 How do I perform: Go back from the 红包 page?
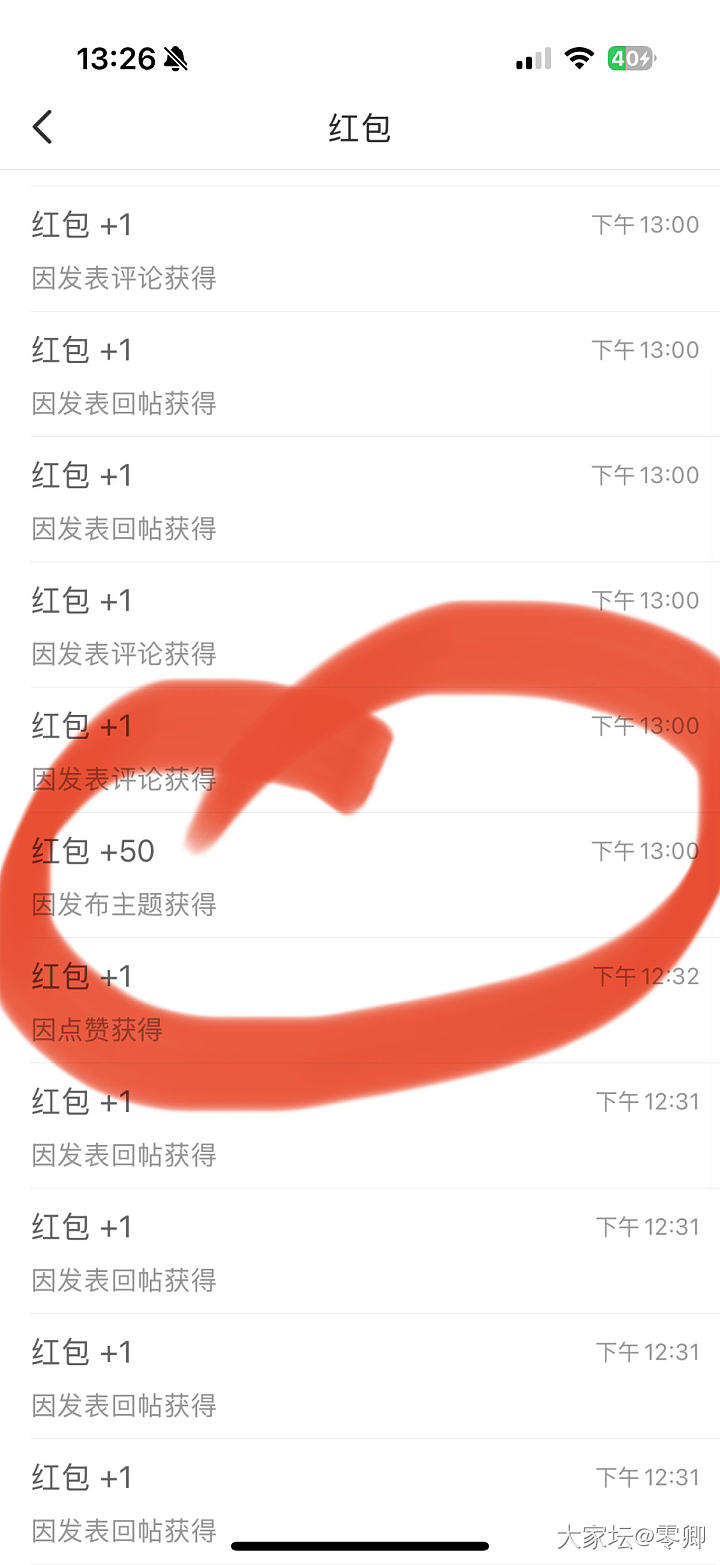point(42,127)
